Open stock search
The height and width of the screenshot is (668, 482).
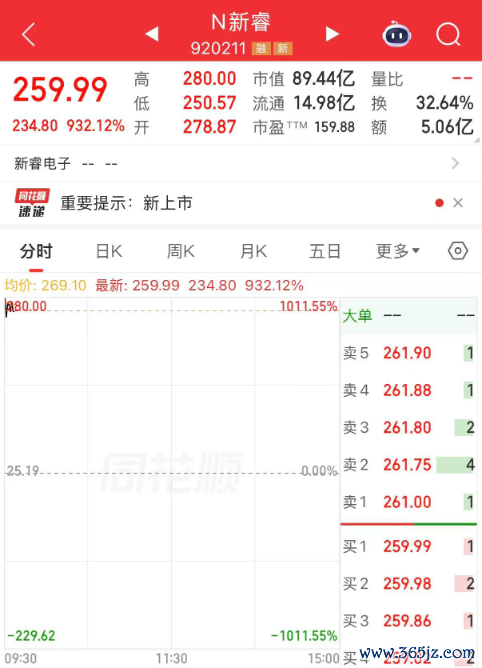448,34
